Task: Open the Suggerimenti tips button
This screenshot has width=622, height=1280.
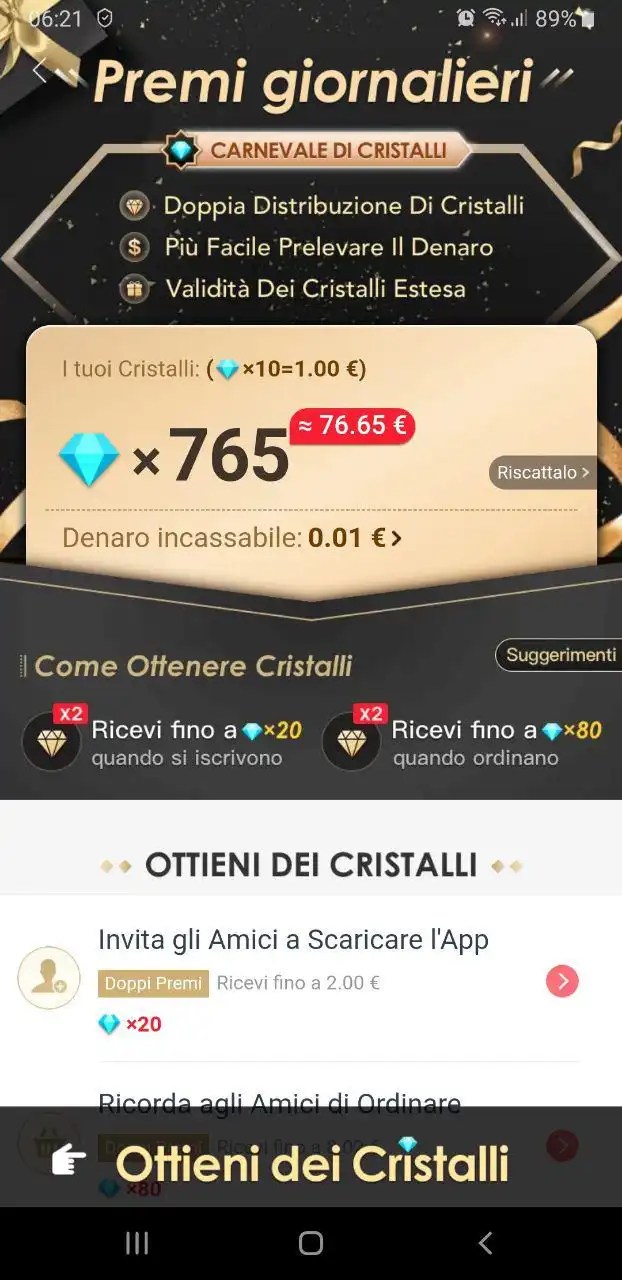Action: coord(560,655)
